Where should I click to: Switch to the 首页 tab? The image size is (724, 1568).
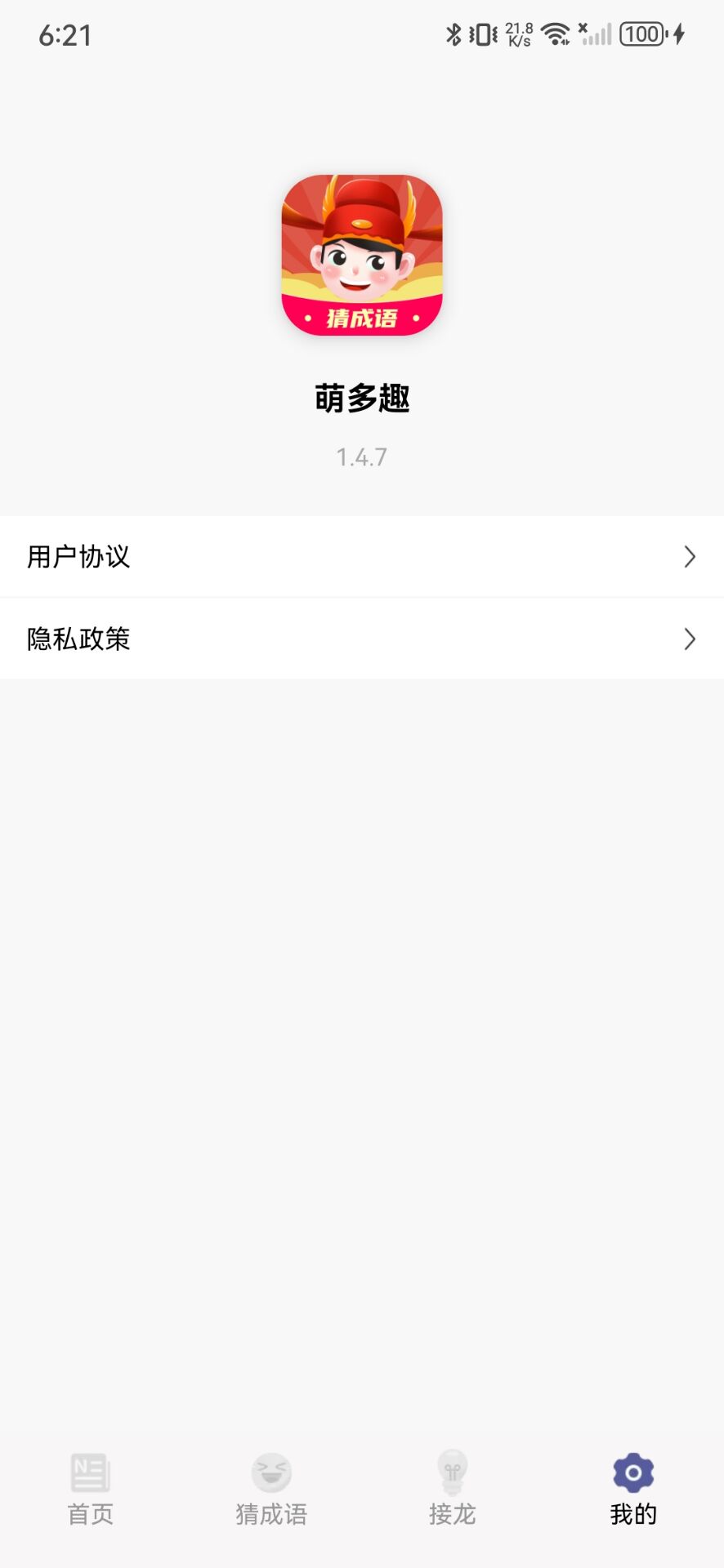[90, 1490]
